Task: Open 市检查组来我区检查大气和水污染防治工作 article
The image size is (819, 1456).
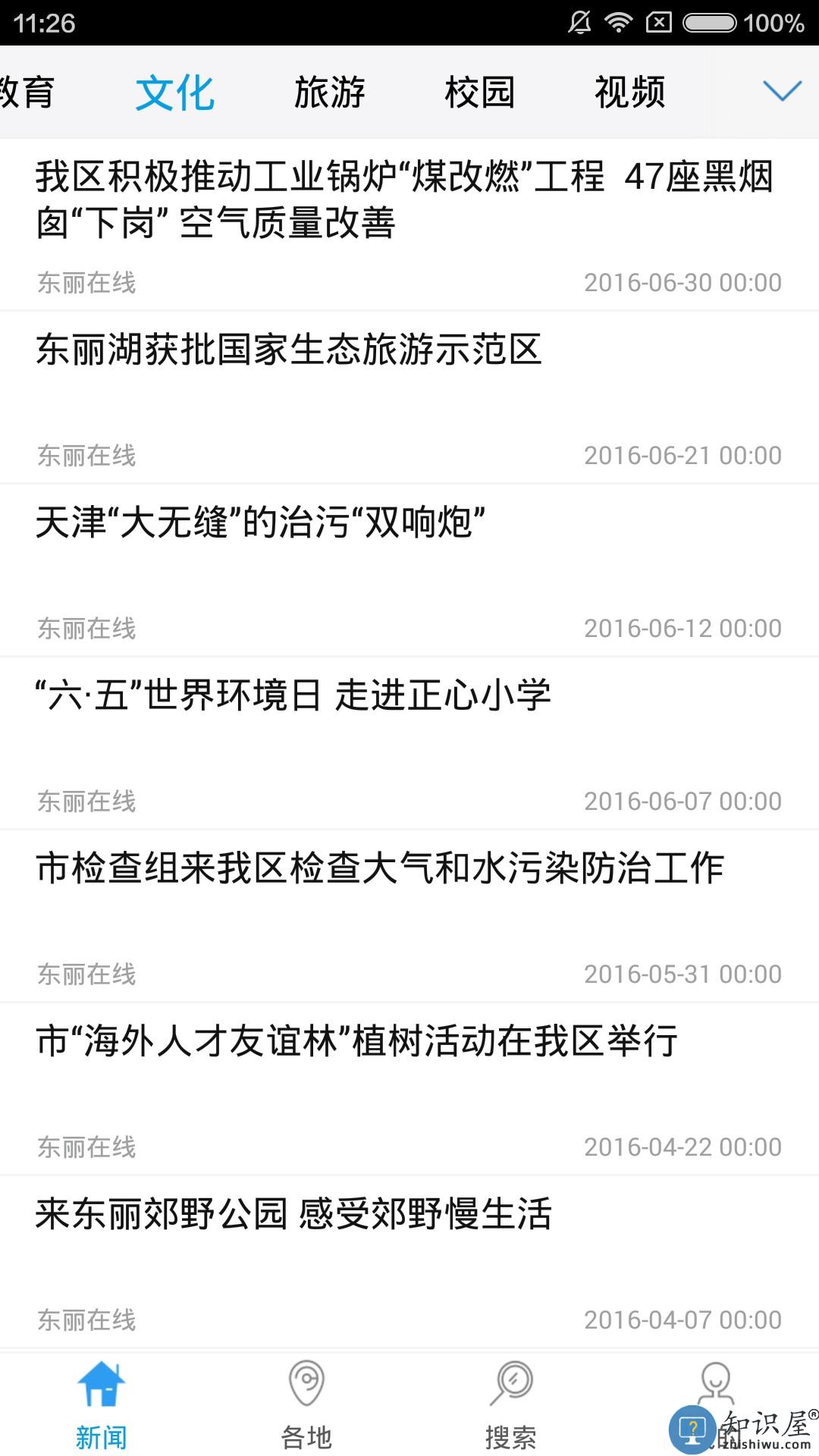Action: coord(380,869)
